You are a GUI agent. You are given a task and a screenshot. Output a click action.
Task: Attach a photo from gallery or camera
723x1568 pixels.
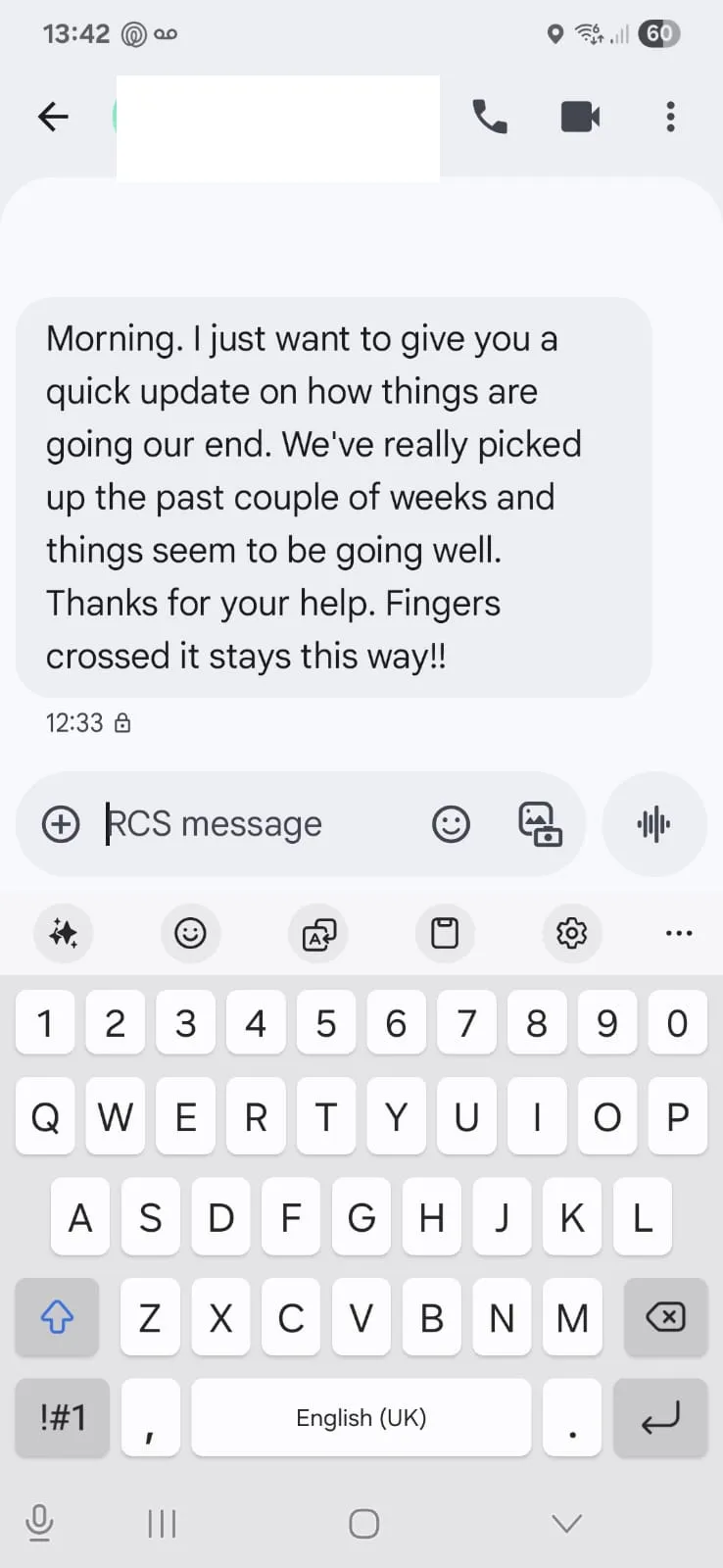coord(540,824)
